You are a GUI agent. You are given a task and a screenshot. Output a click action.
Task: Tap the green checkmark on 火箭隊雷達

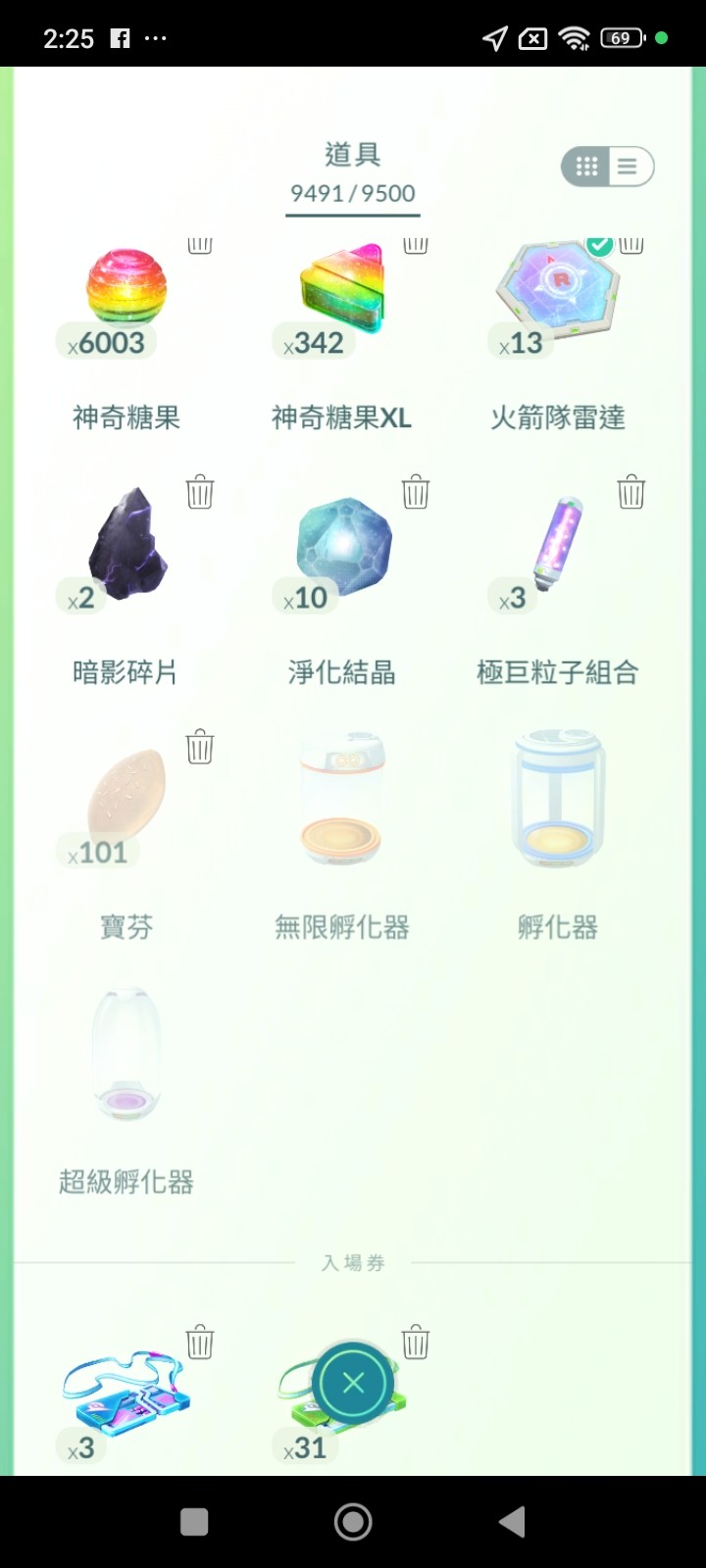600,243
